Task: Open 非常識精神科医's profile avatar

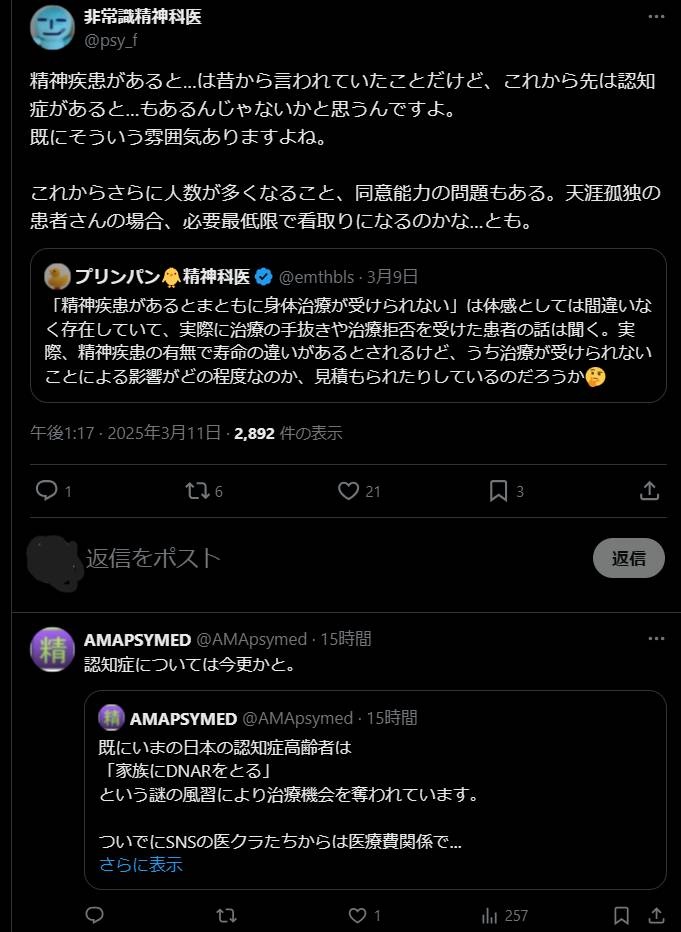Action: 51,27
